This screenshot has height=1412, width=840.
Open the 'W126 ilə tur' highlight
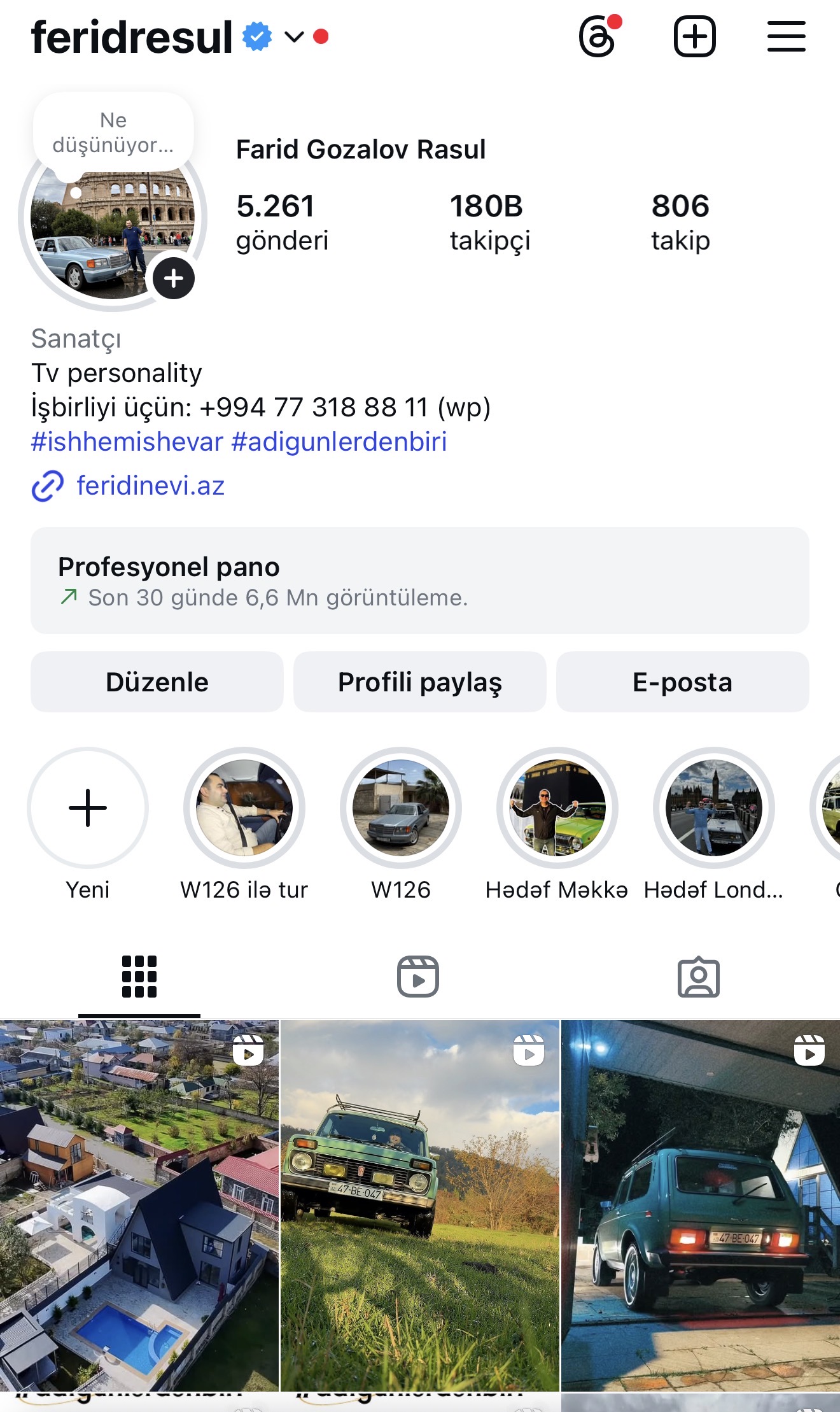pyautogui.click(x=244, y=808)
